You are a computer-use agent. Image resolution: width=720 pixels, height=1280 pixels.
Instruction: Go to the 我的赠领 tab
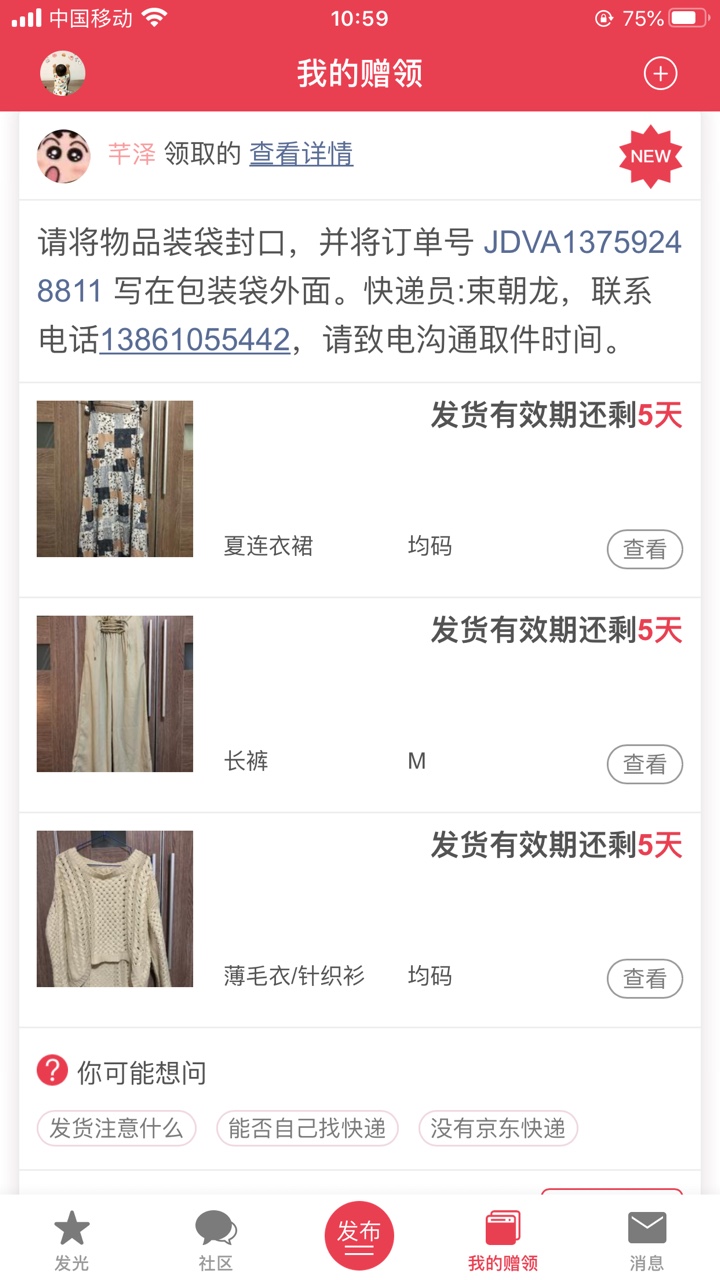coord(503,1240)
